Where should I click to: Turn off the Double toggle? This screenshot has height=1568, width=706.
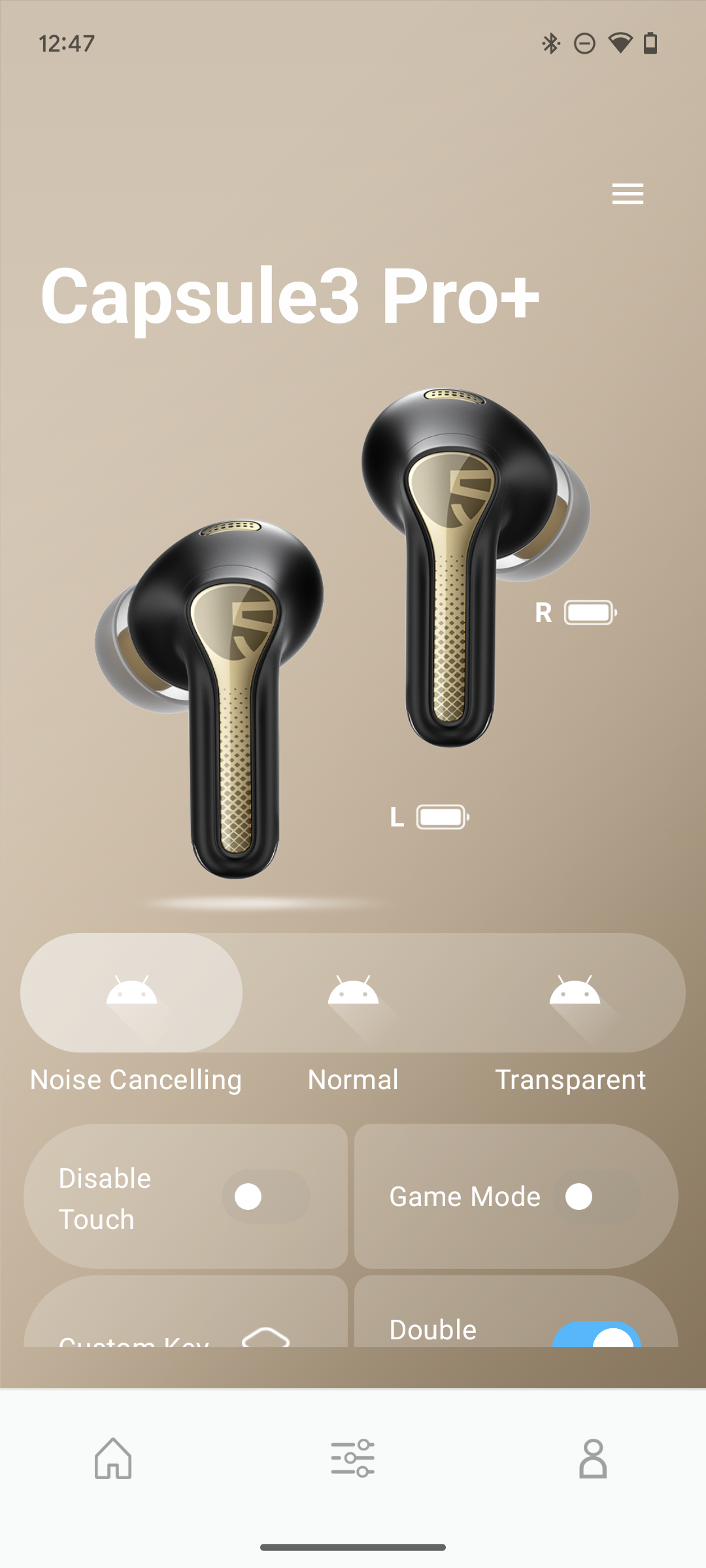pos(596,1335)
